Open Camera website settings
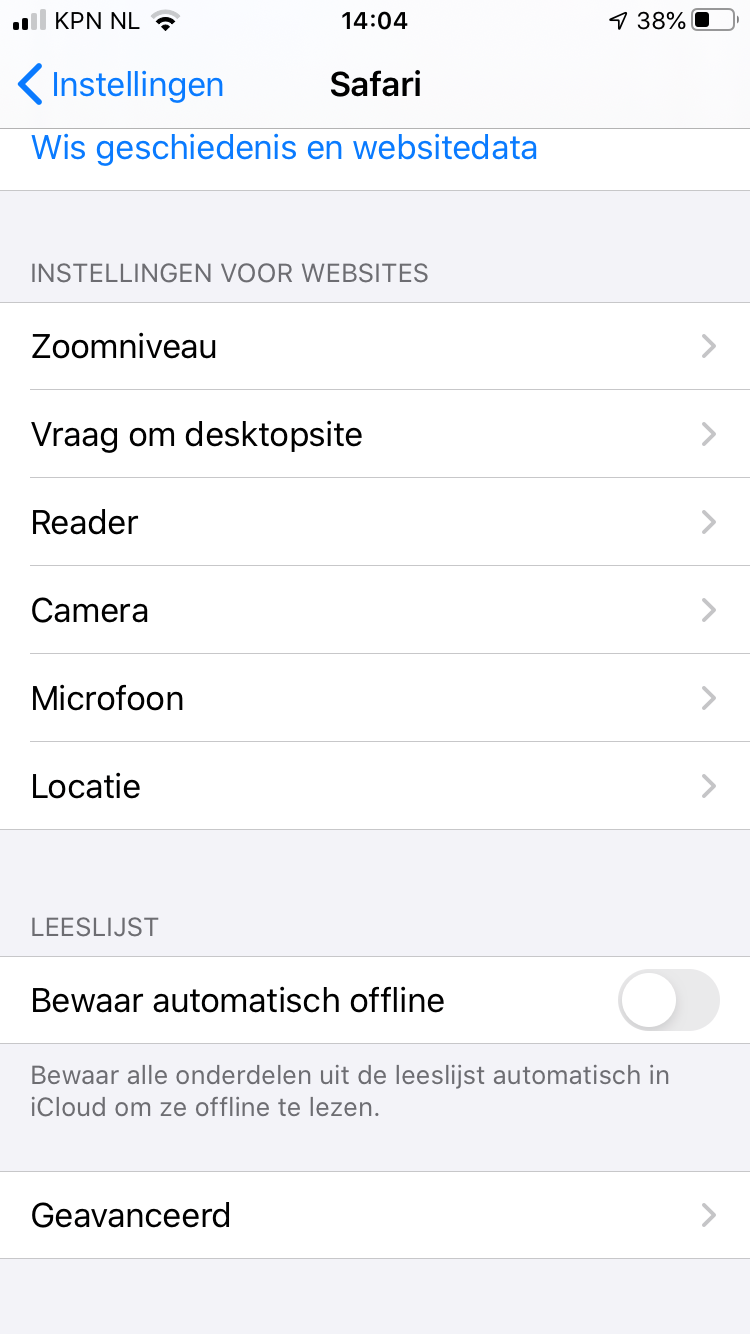The width and height of the screenshot is (750, 1334). pyautogui.click(x=375, y=611)
